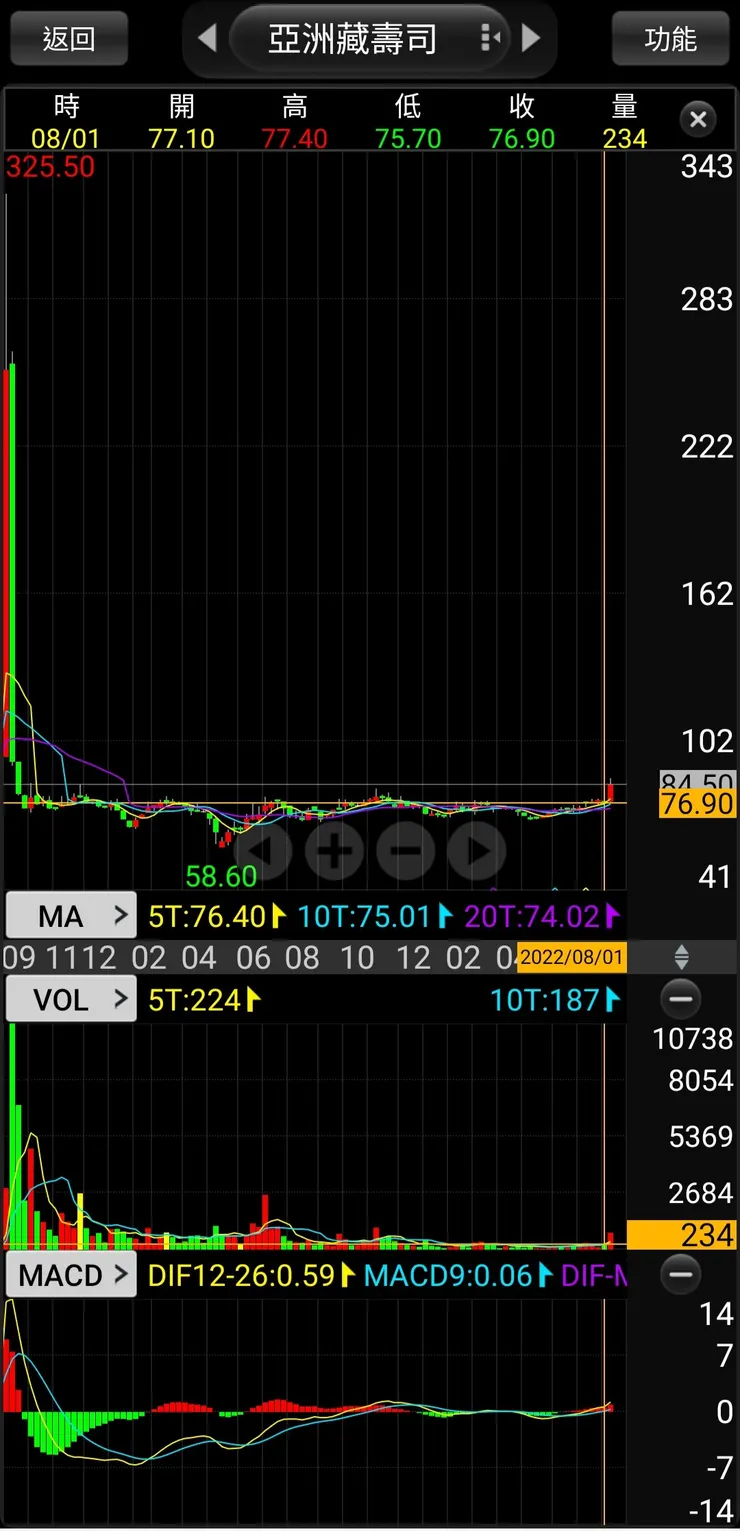Go to the previous stock

[207, 39]
